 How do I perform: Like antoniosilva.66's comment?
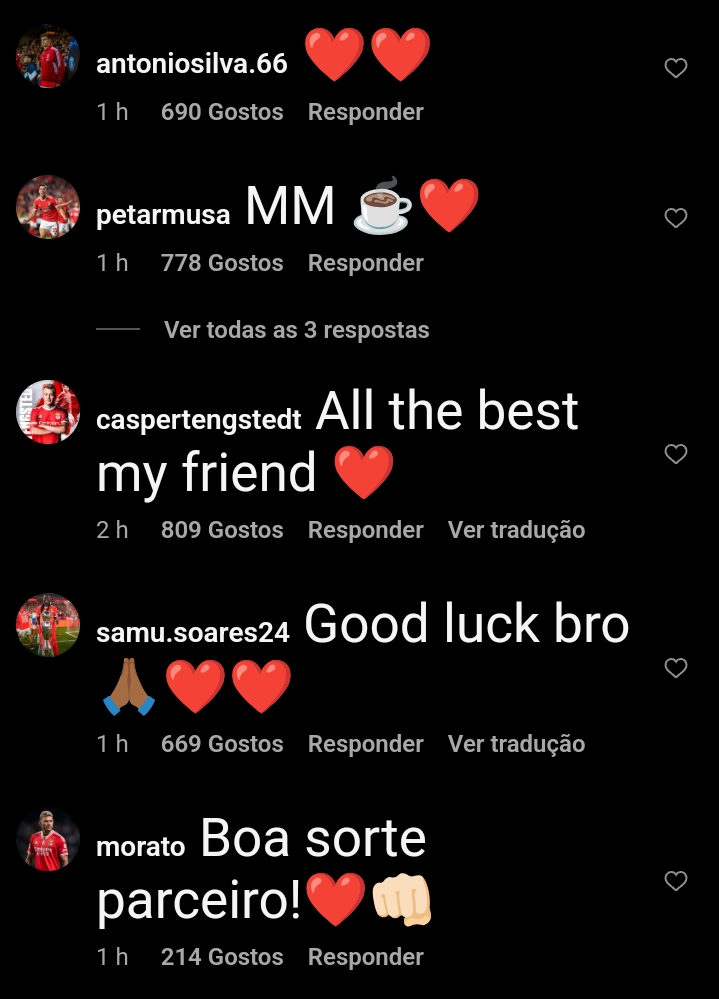click(676, 68)
